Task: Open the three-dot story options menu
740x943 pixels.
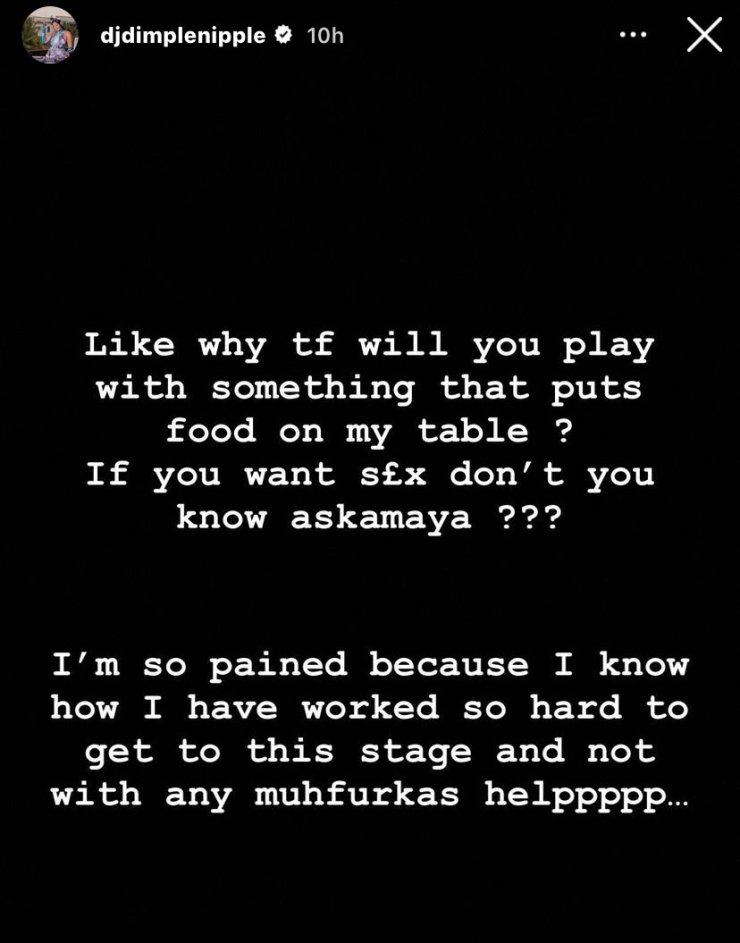Action: click(x=633, y=35)
